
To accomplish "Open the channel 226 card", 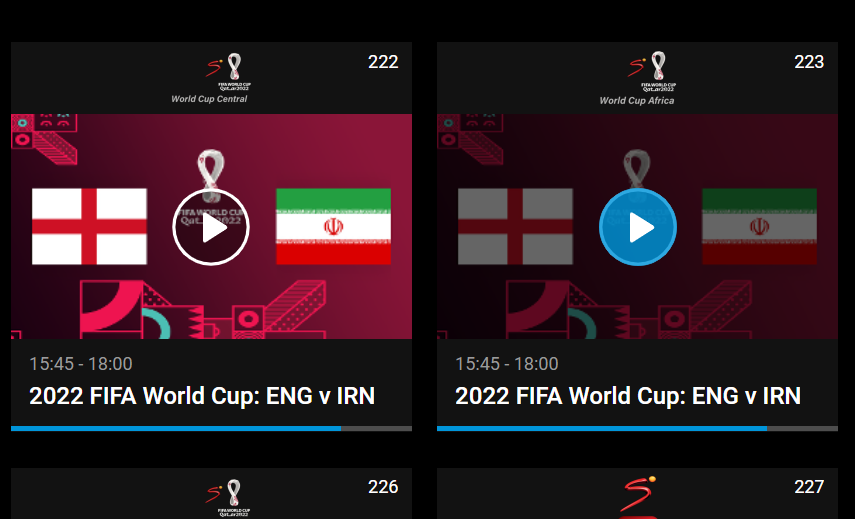I will (211, 493).
